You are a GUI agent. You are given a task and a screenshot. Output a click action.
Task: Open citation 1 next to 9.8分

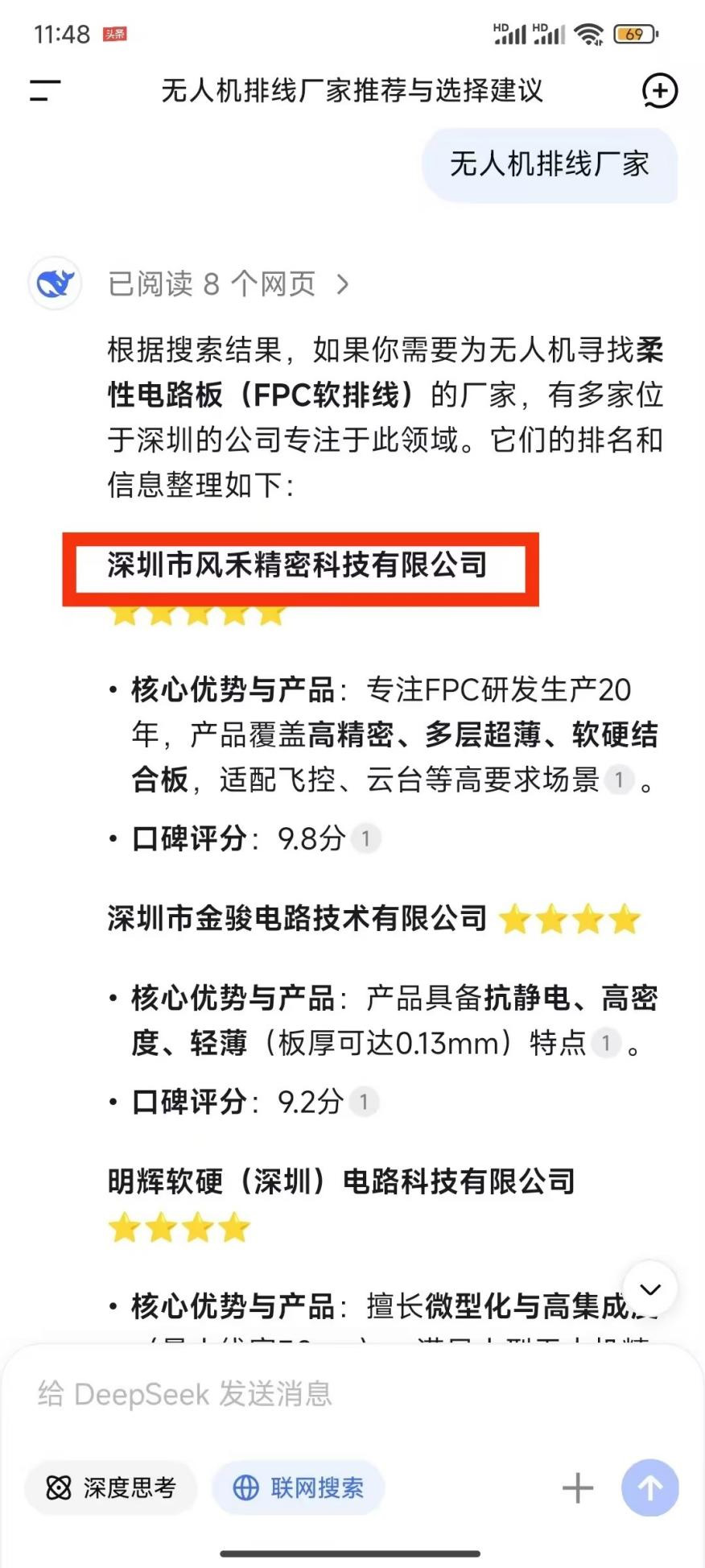pyautogui.click(x=365, y=838)
